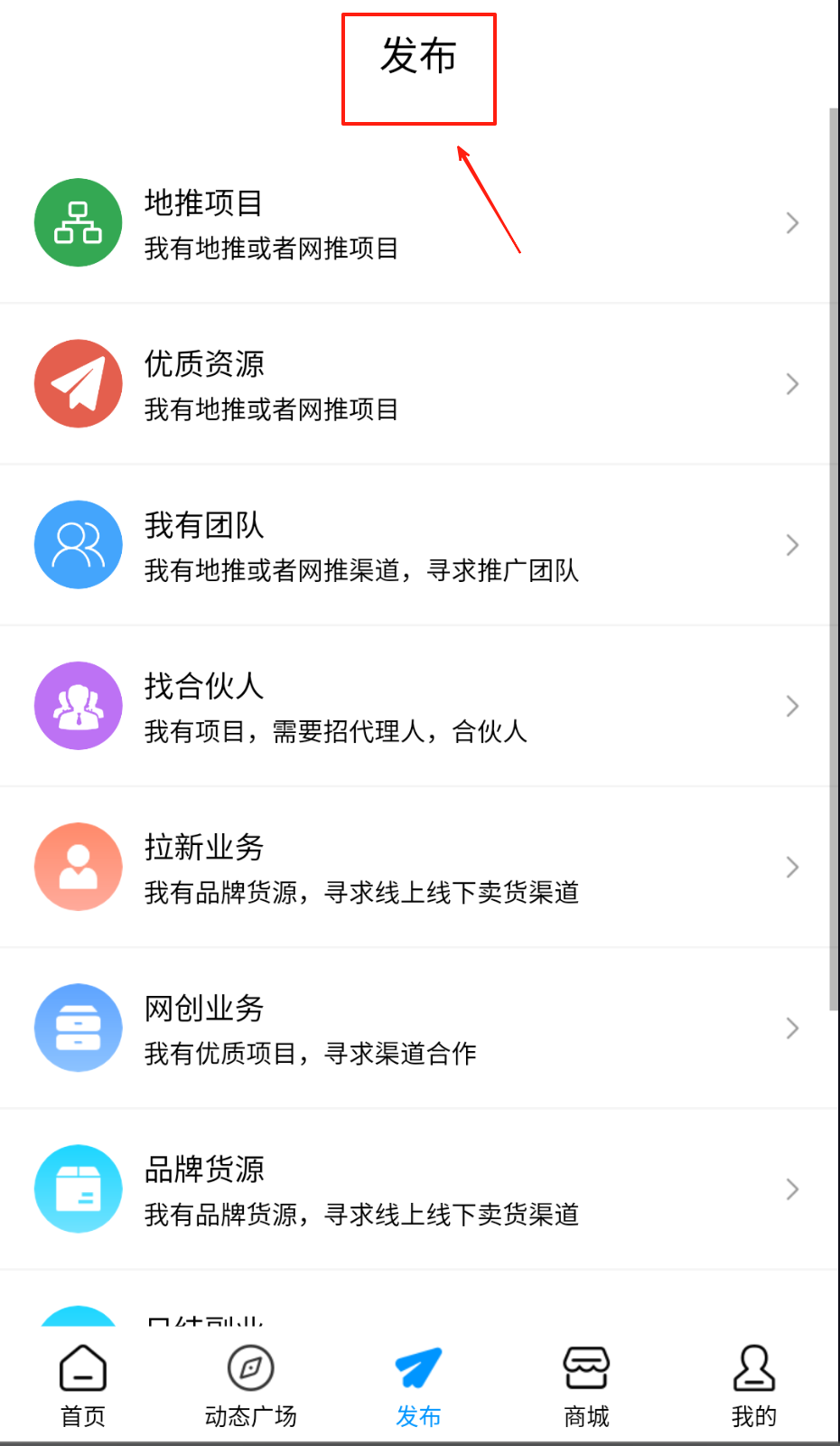Open the 网创业务 row
The width and height of the screenshot is (840, 1446).
tap(415, 1028)
